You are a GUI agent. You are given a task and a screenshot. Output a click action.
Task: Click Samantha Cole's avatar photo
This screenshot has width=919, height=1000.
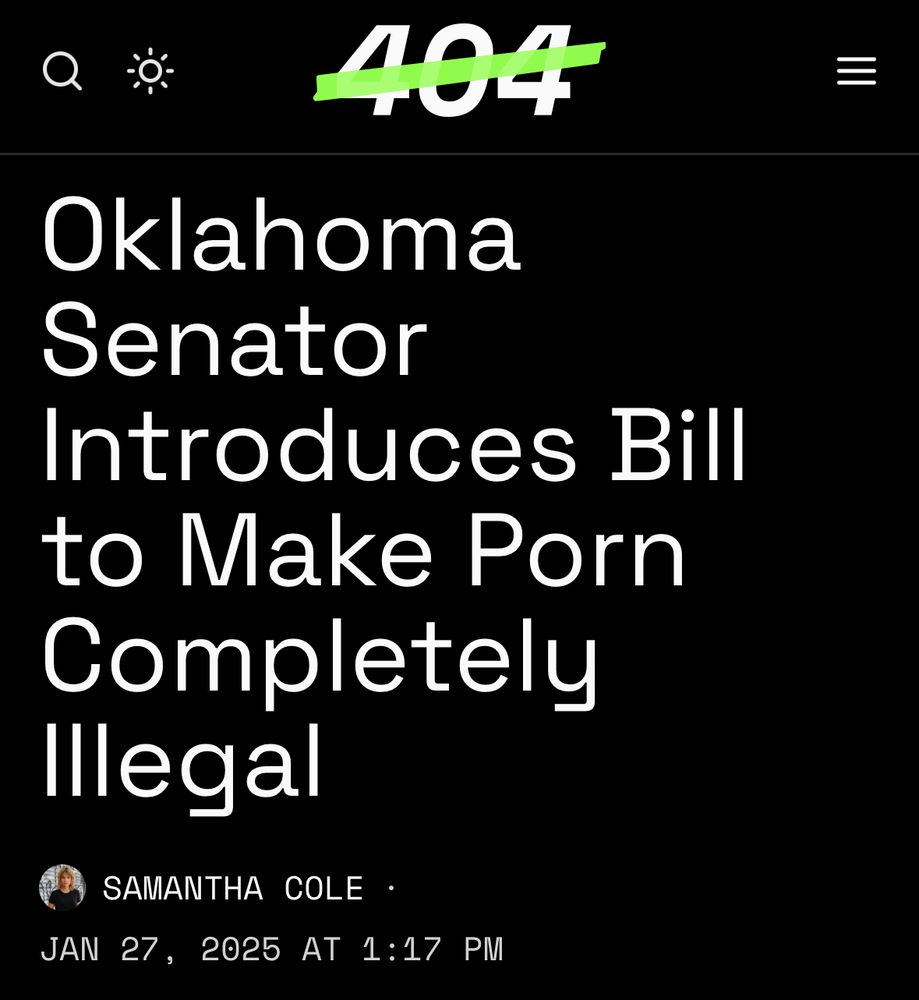pyautogui.click(x=62, y=888)
